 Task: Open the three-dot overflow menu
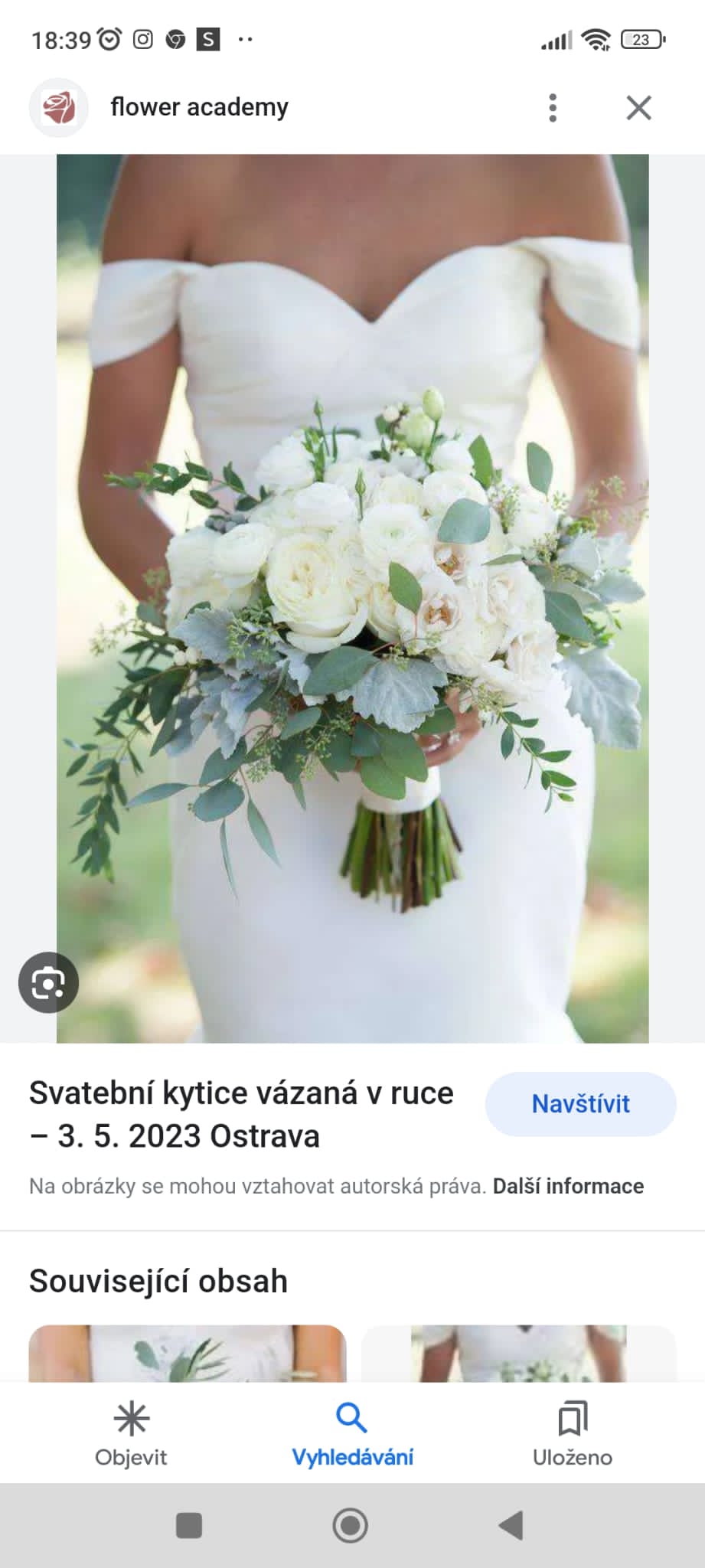click(x=553, y=108)
